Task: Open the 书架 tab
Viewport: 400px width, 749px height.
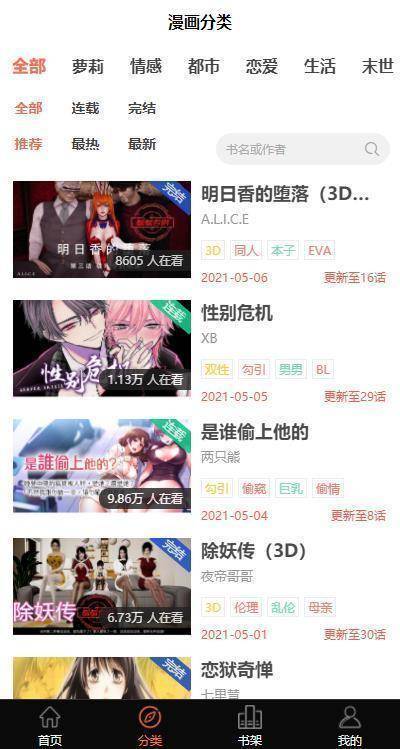Action: click(x=250, y=726)
